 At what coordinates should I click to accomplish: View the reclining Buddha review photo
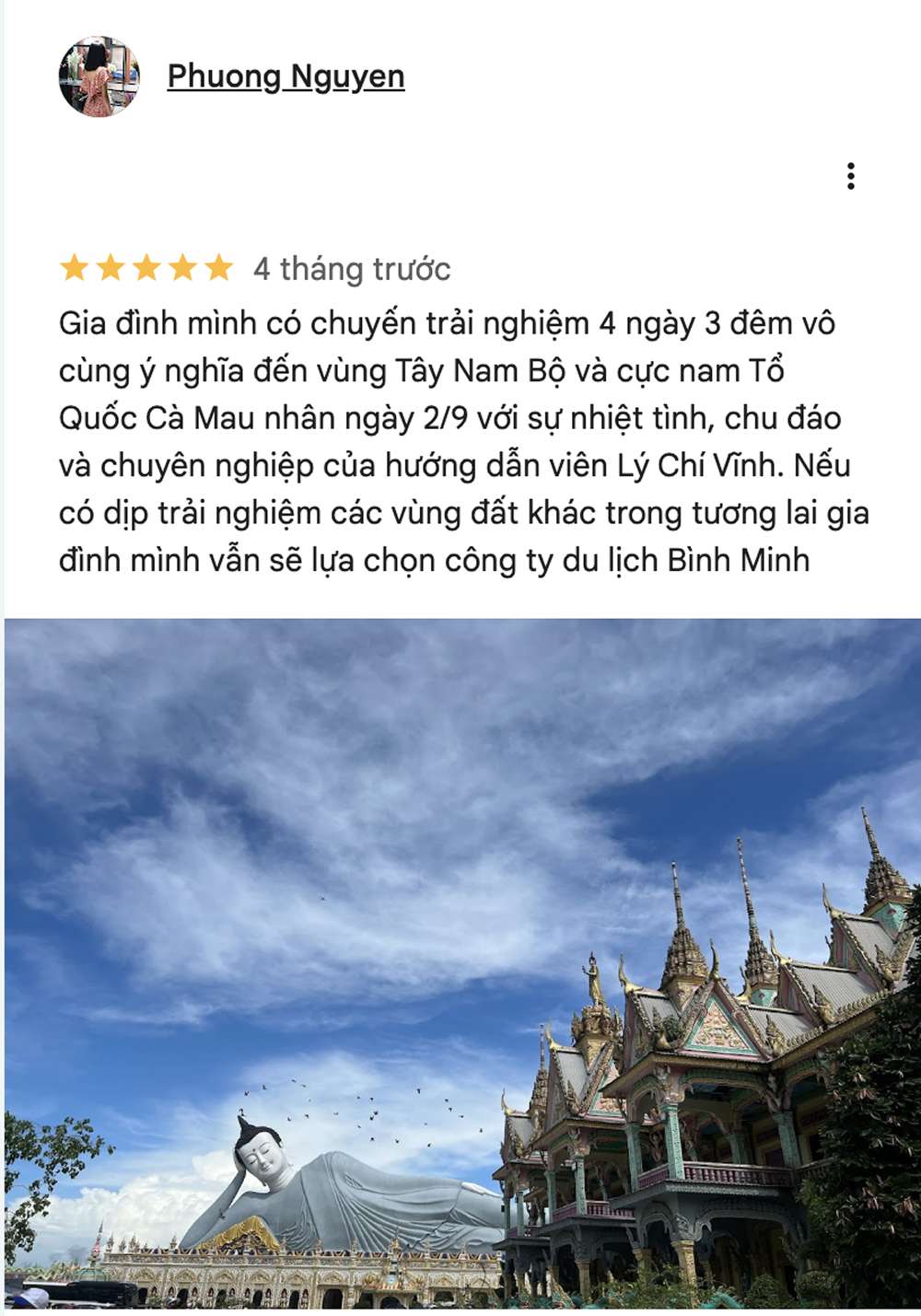[460, 962]
